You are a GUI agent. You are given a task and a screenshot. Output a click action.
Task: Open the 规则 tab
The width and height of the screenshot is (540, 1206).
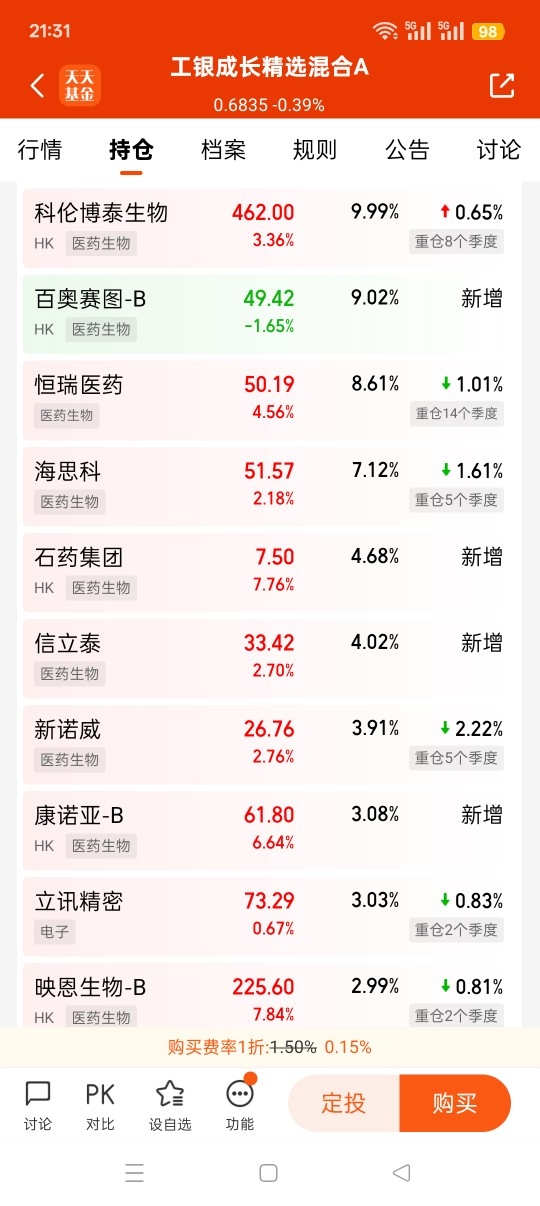(x=315, y=150)
